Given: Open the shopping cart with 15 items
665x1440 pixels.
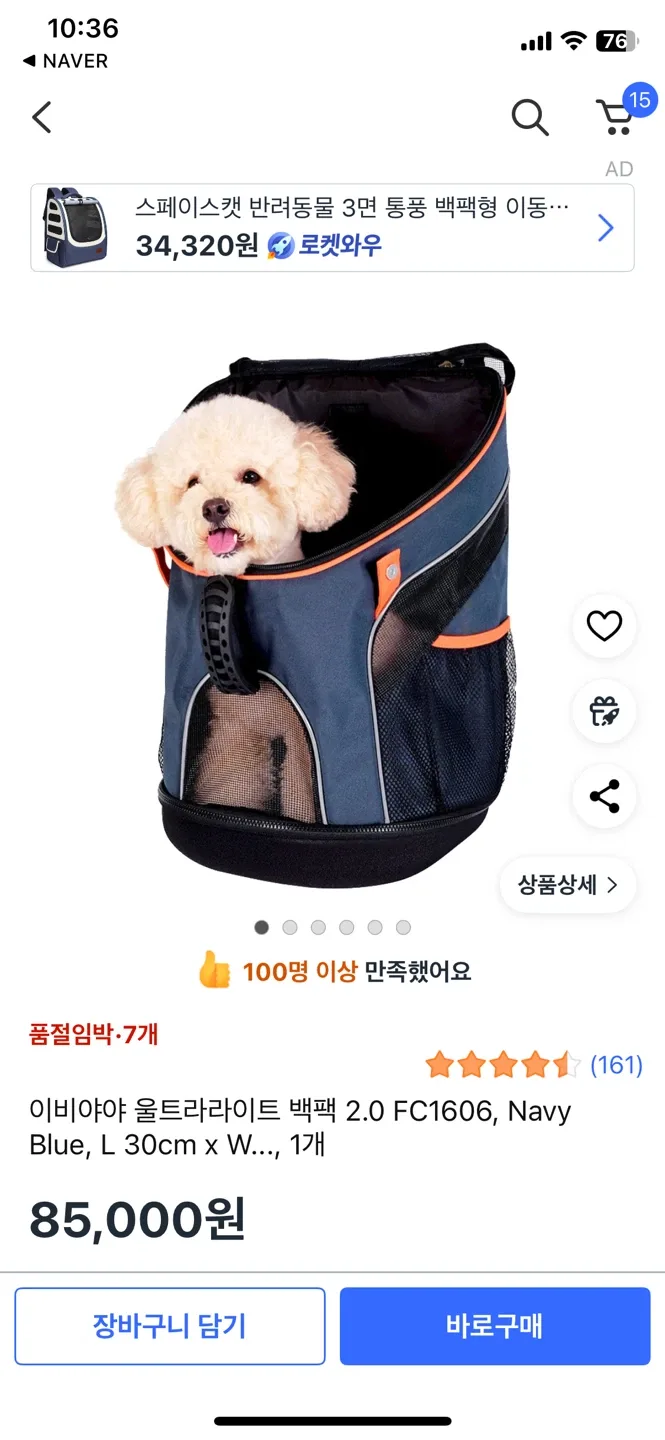Looking at the screenshot, I should point(617,117).
